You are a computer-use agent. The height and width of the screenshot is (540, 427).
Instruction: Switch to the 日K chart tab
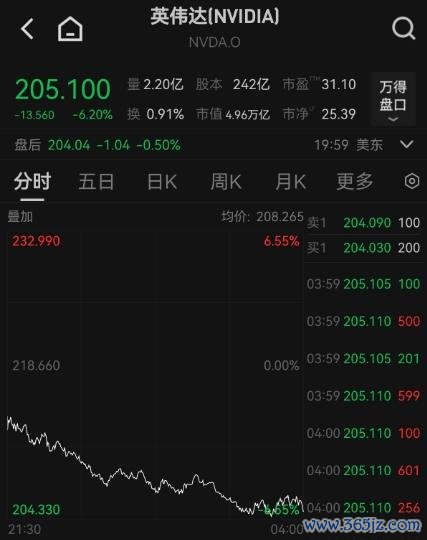pyautogui.click(x=162, y=181)
